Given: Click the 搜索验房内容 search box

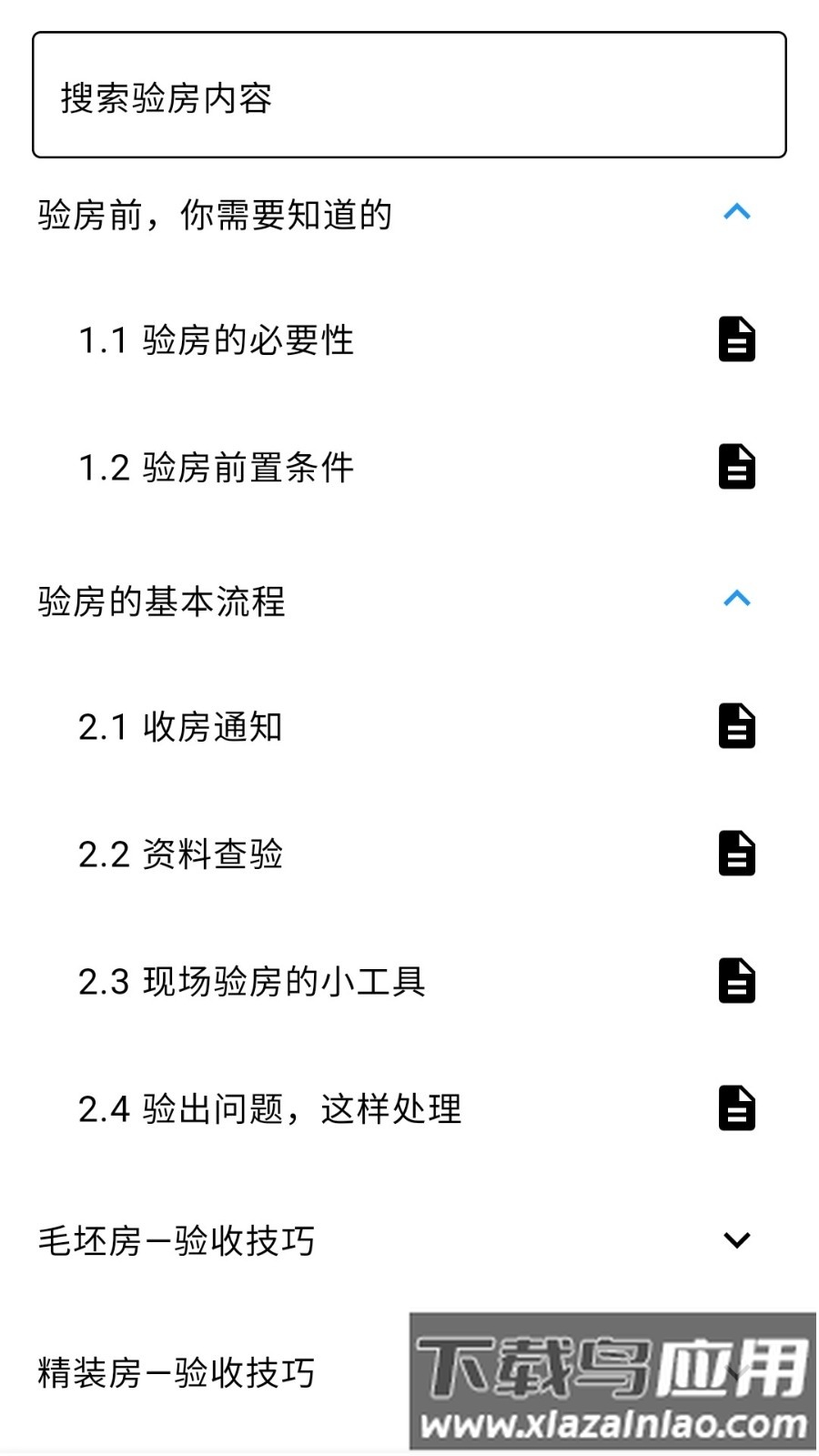Looking at the screenshot, I should point(409,95).
